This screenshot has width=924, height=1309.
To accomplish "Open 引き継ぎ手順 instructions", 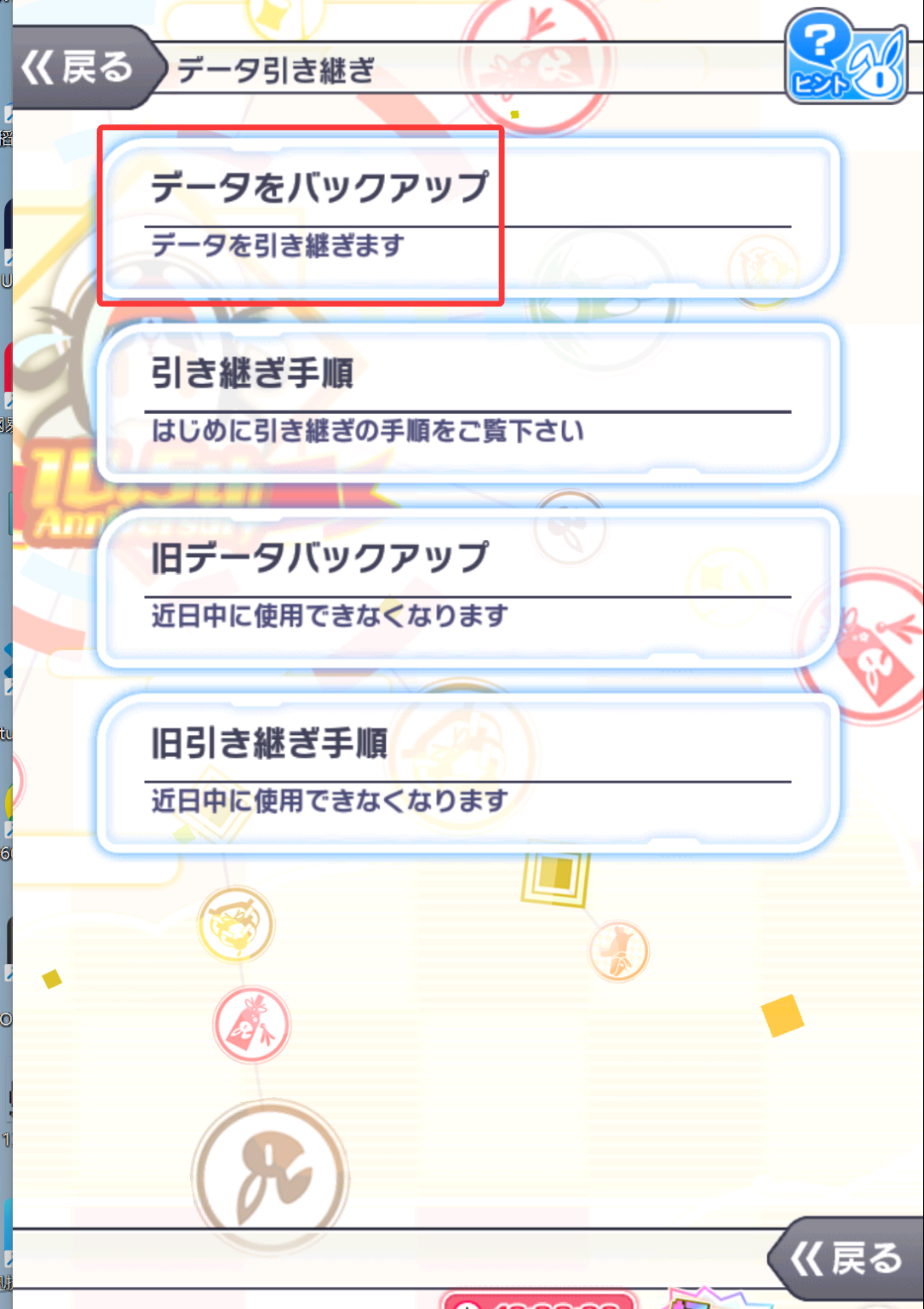I will pos(468,401).
